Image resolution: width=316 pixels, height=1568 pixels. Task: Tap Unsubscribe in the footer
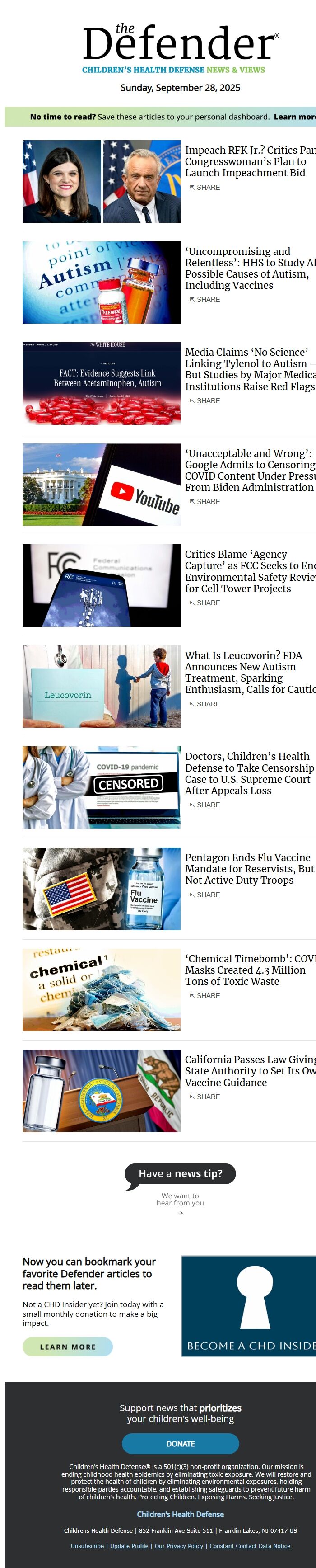87,1546
